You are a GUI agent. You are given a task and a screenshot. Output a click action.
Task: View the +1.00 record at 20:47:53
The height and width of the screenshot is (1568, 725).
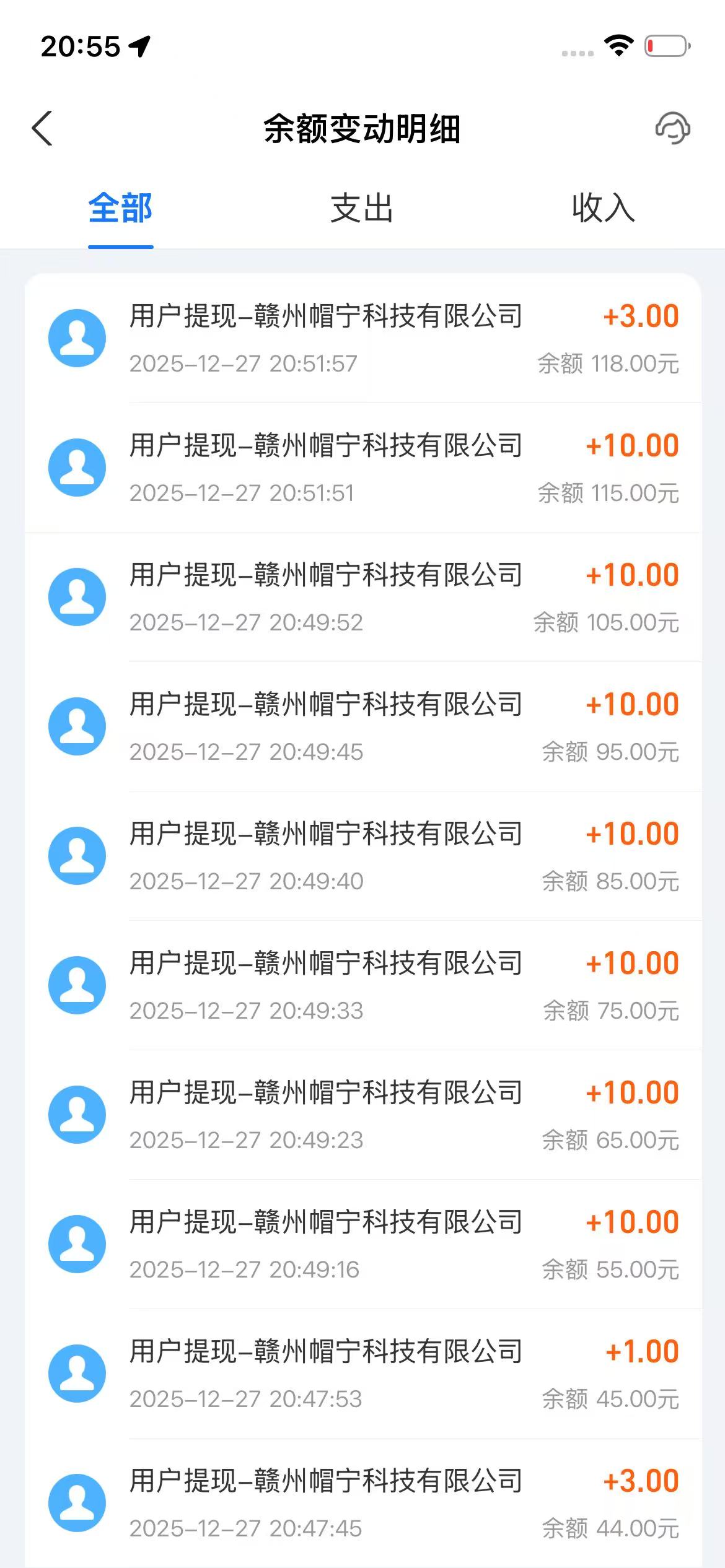[363, 1374]
